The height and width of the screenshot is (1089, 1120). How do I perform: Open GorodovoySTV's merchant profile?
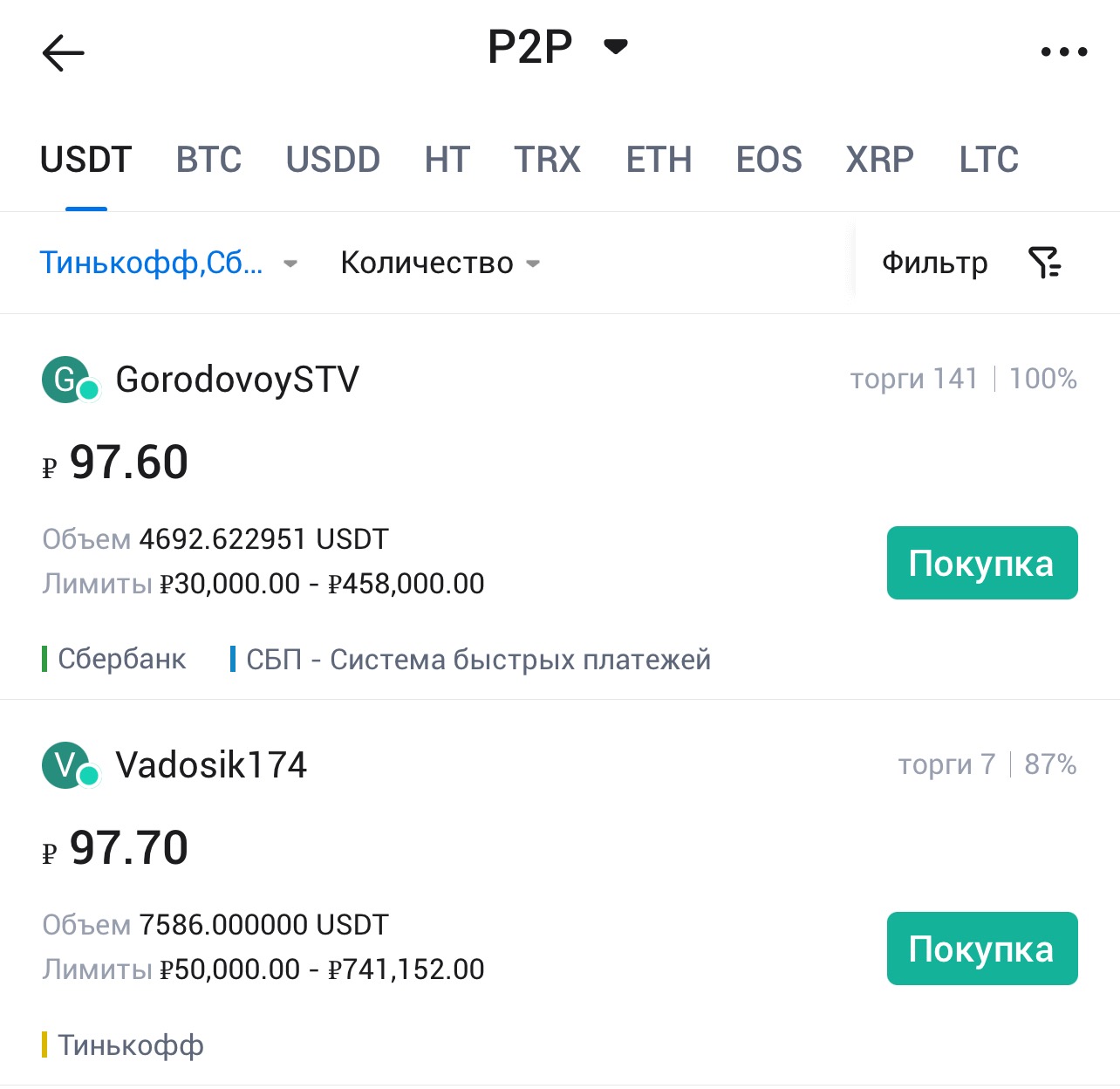click(x=236, y=380)
